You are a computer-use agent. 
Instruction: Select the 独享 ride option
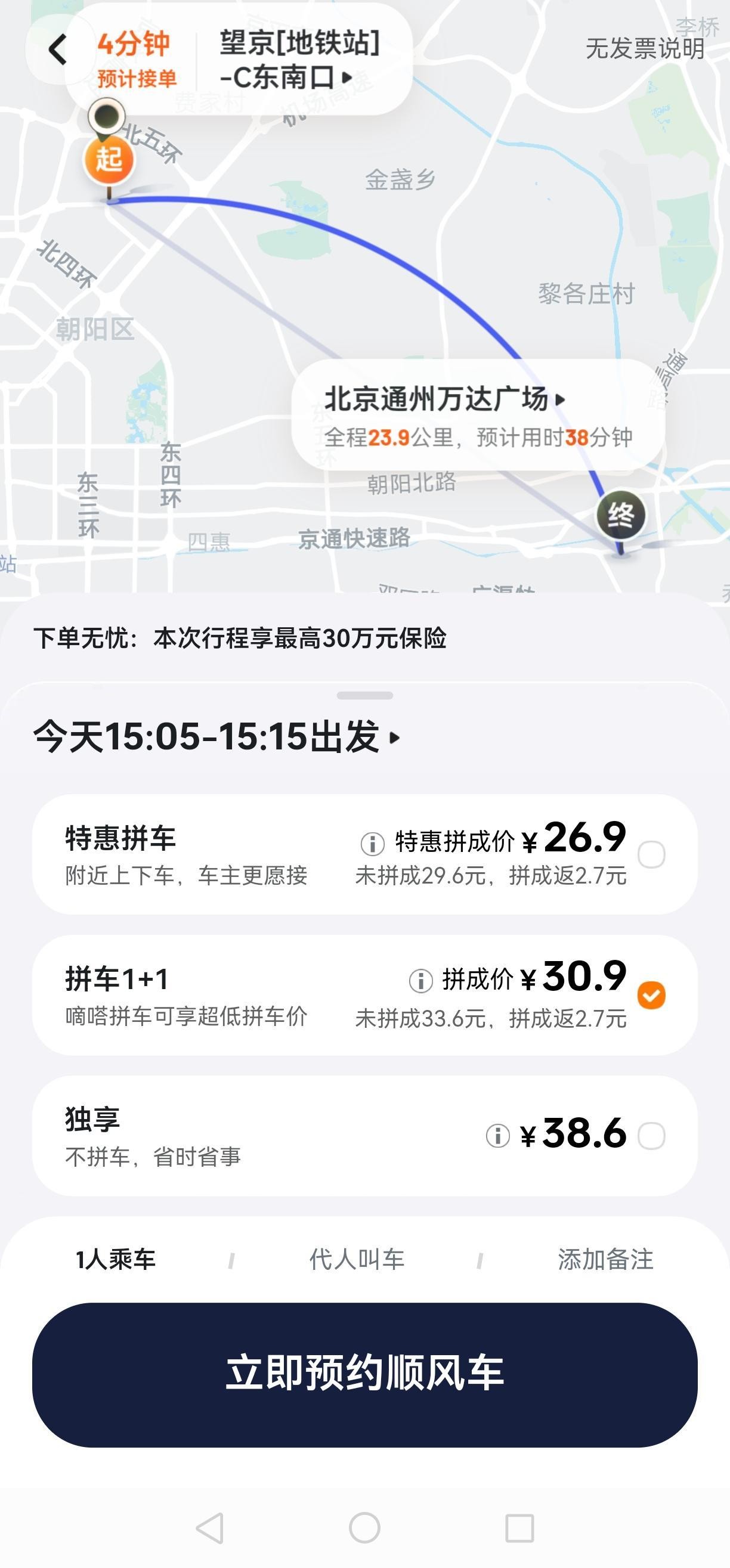point(651,1136)
